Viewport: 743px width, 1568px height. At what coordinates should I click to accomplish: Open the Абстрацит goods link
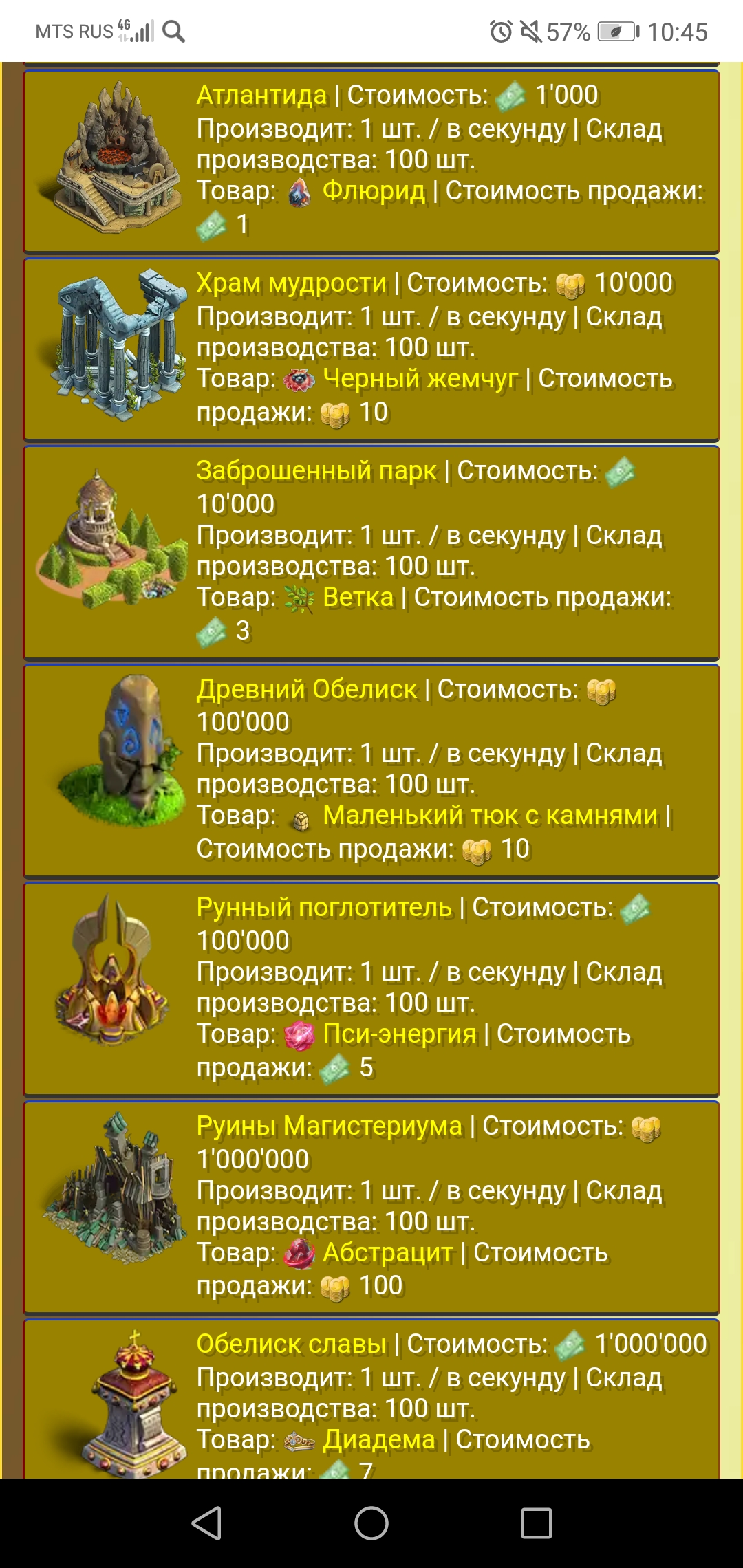(388, 1252)
